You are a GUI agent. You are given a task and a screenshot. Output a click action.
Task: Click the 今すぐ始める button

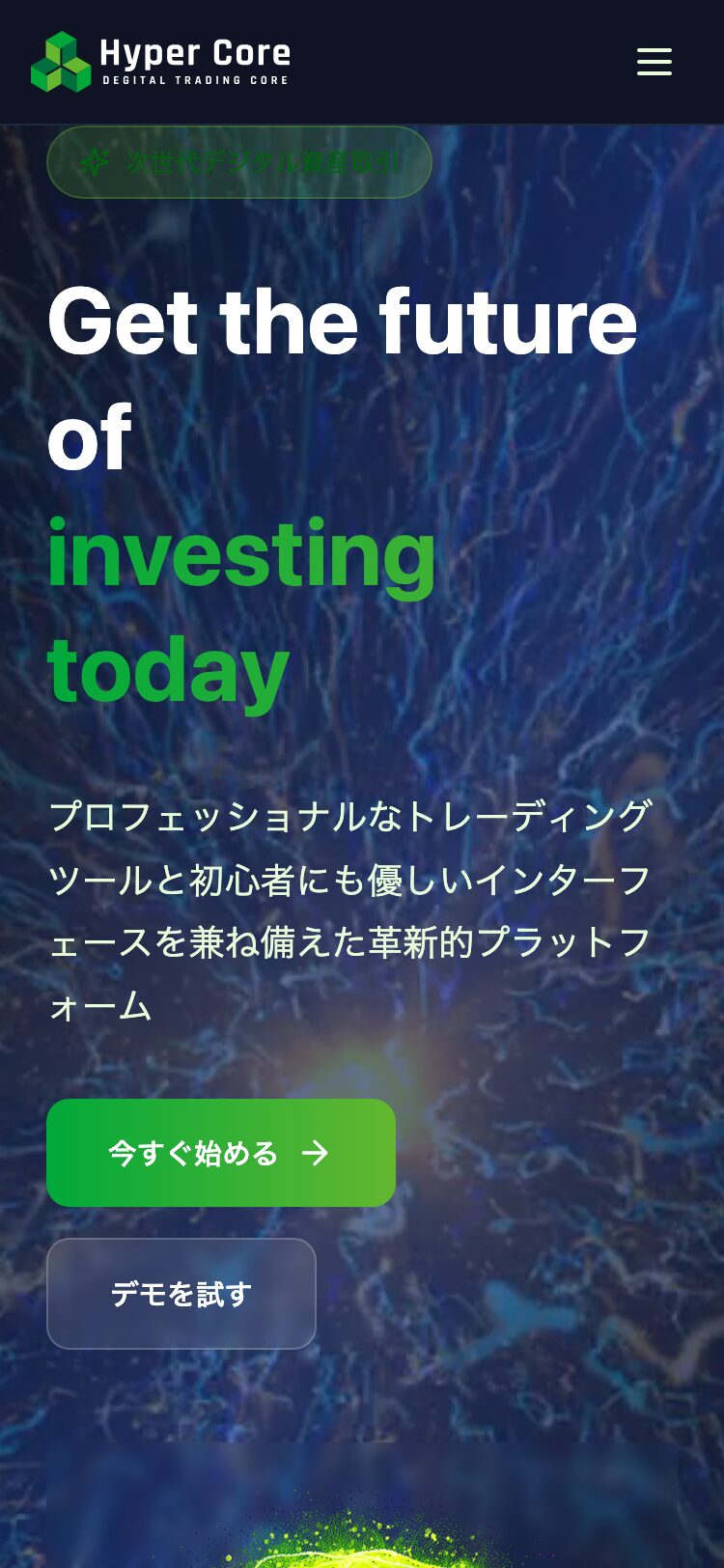tap(220, 1153)
